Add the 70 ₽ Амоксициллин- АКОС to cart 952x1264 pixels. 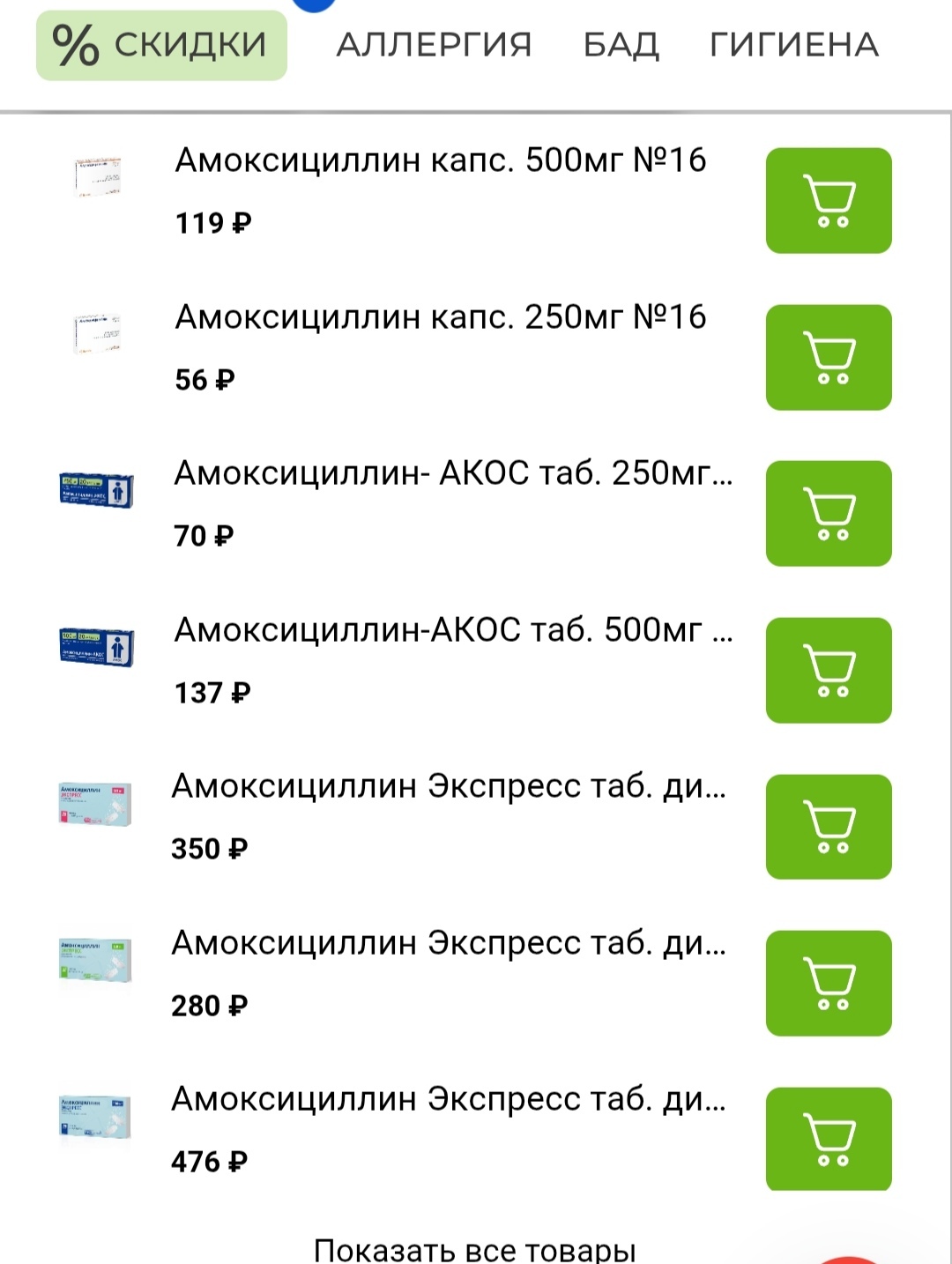[829, 514]
